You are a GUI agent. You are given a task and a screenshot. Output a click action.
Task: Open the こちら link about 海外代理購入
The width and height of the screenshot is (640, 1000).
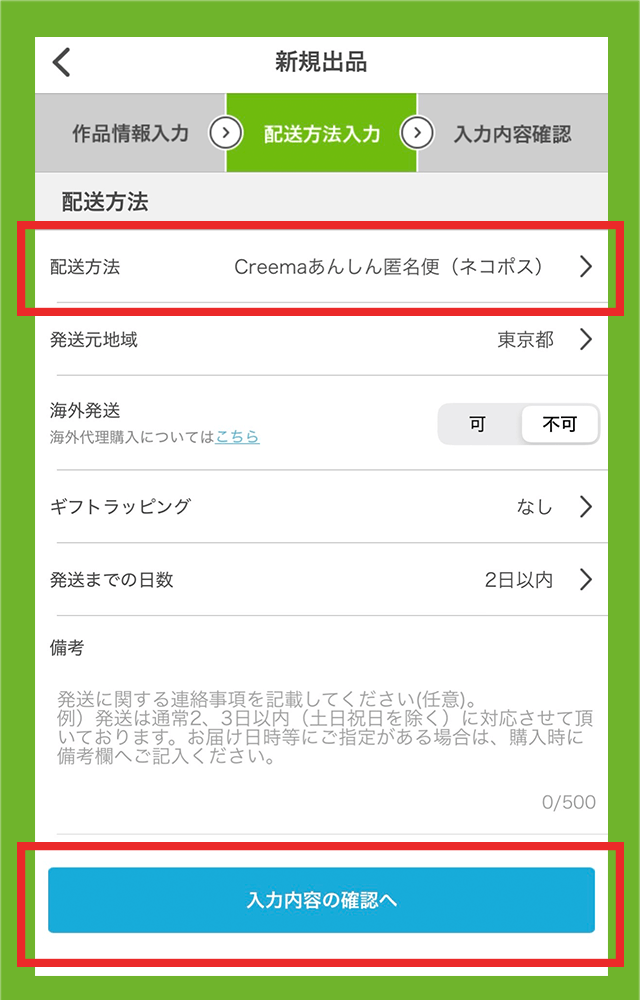coord(237,437)
